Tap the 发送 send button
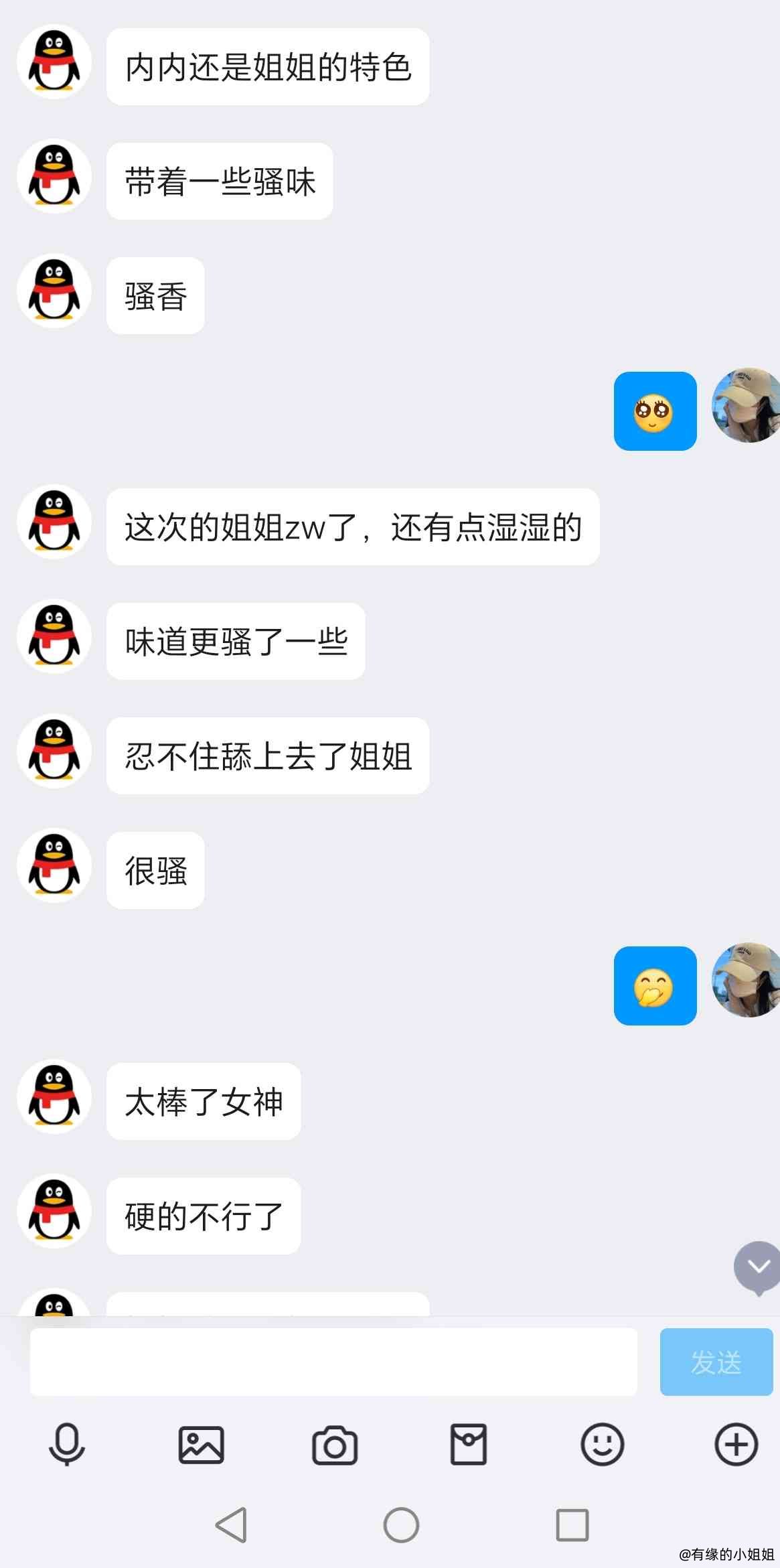The width and height of the screenshot is (780, 1568). pos(716,1362)
